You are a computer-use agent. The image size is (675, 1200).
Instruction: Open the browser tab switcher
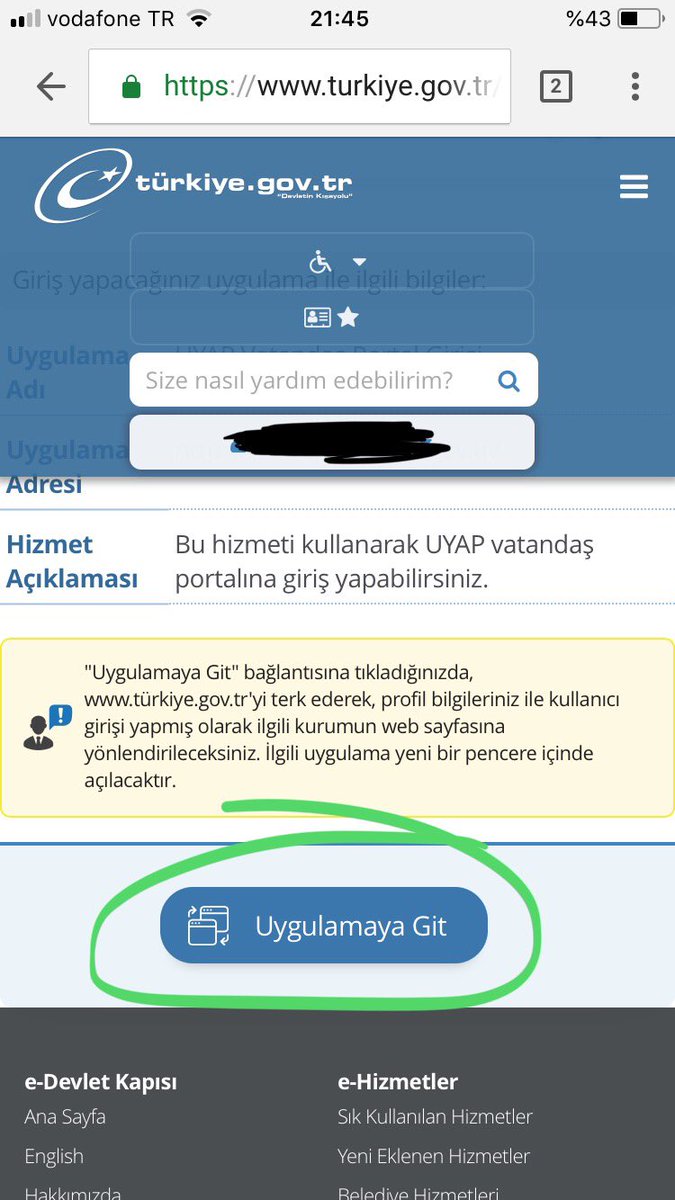pos(556,87)
